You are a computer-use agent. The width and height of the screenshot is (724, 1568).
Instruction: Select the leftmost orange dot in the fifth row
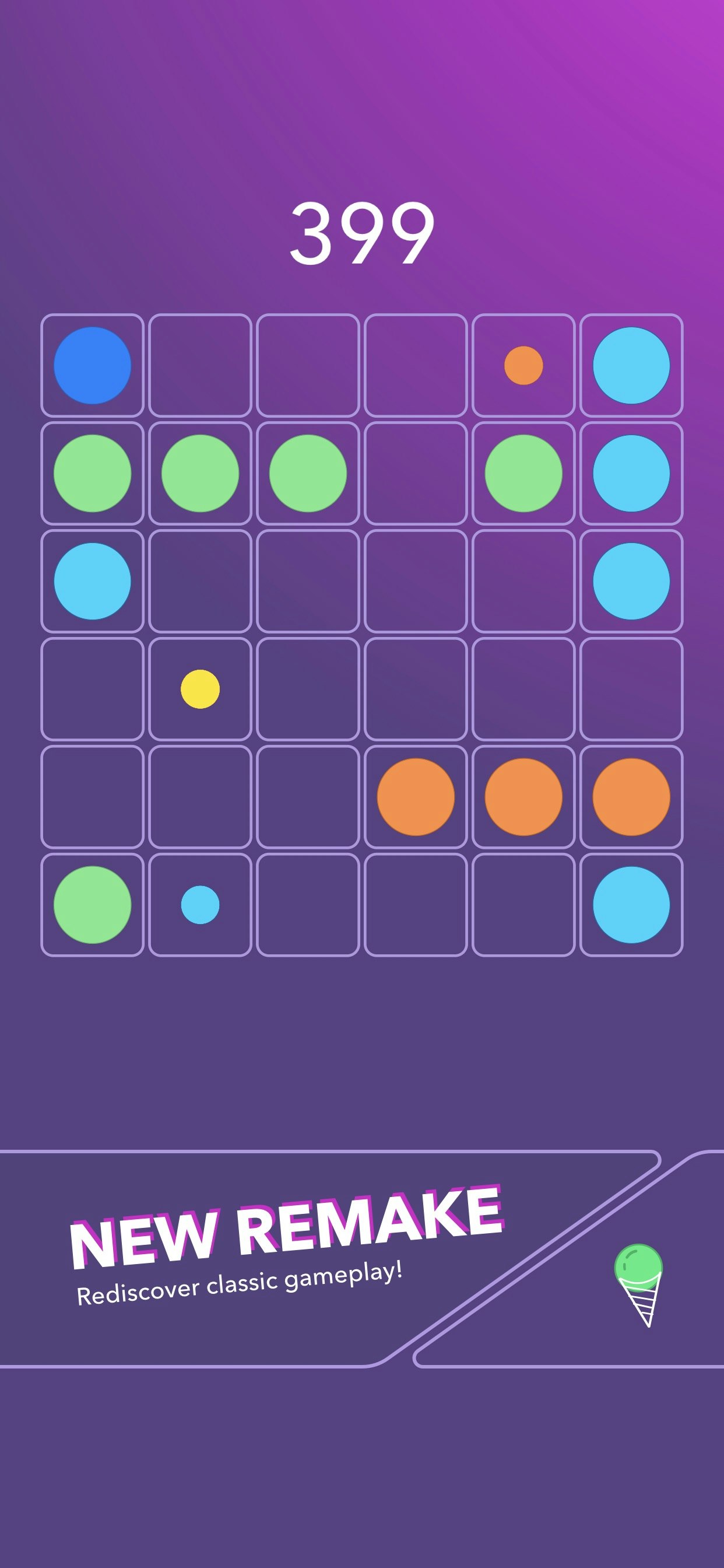(x=415, y=794)
